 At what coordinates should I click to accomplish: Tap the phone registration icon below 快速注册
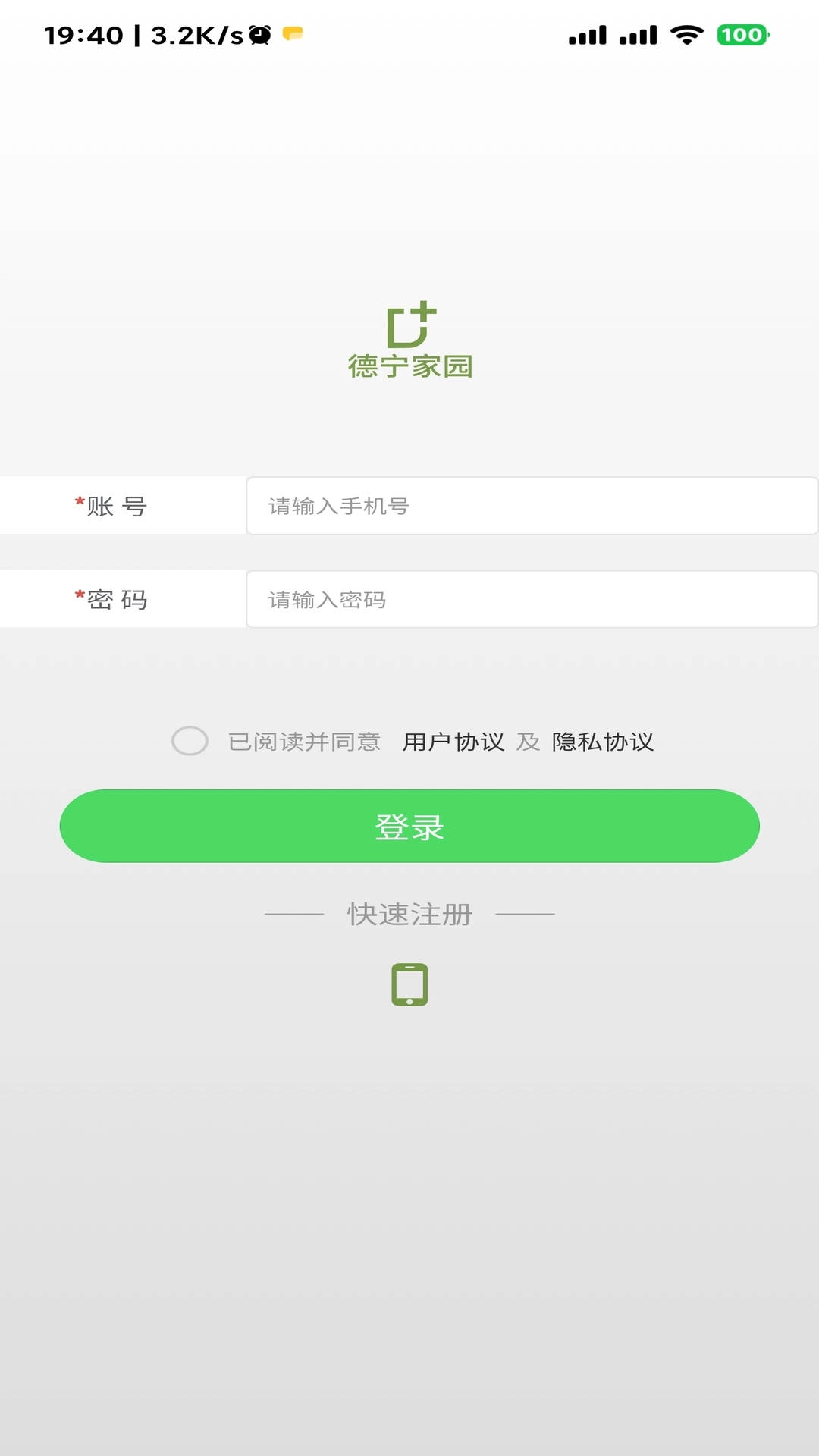409,984
